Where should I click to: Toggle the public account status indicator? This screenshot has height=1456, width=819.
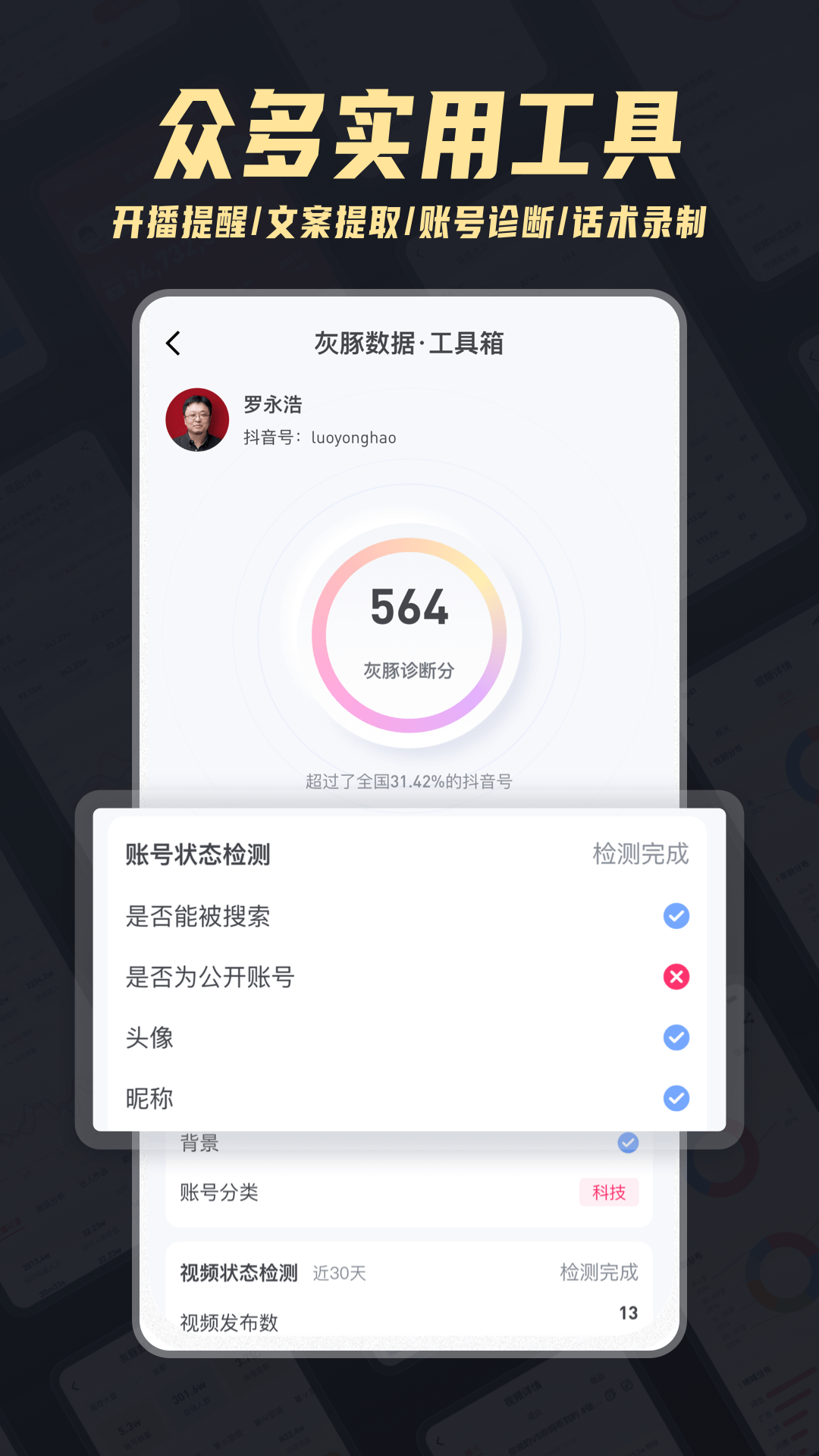pos(676,977)
